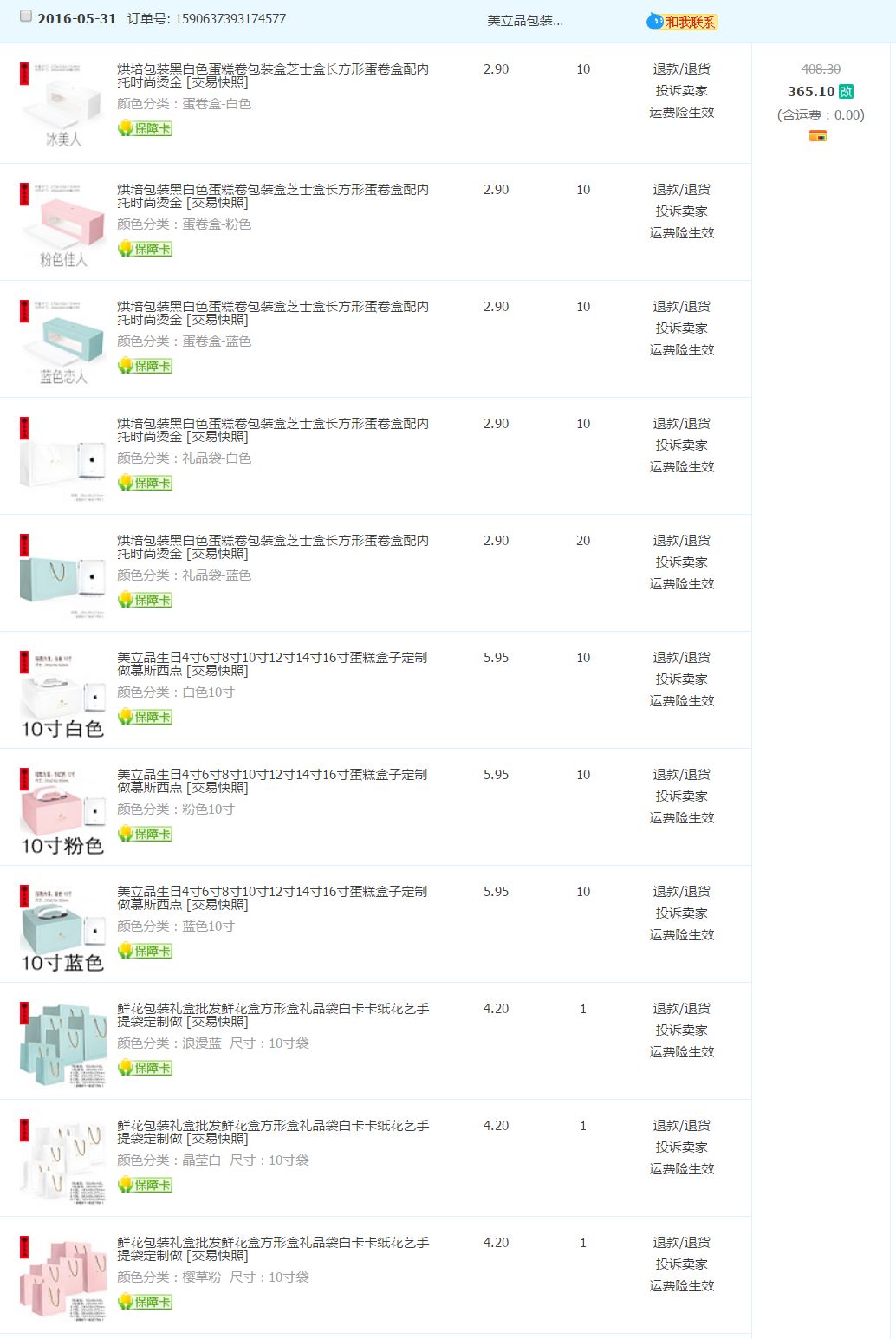
Task: Open the card payment icon under shipping fee
Action: (x=817, y=136)
